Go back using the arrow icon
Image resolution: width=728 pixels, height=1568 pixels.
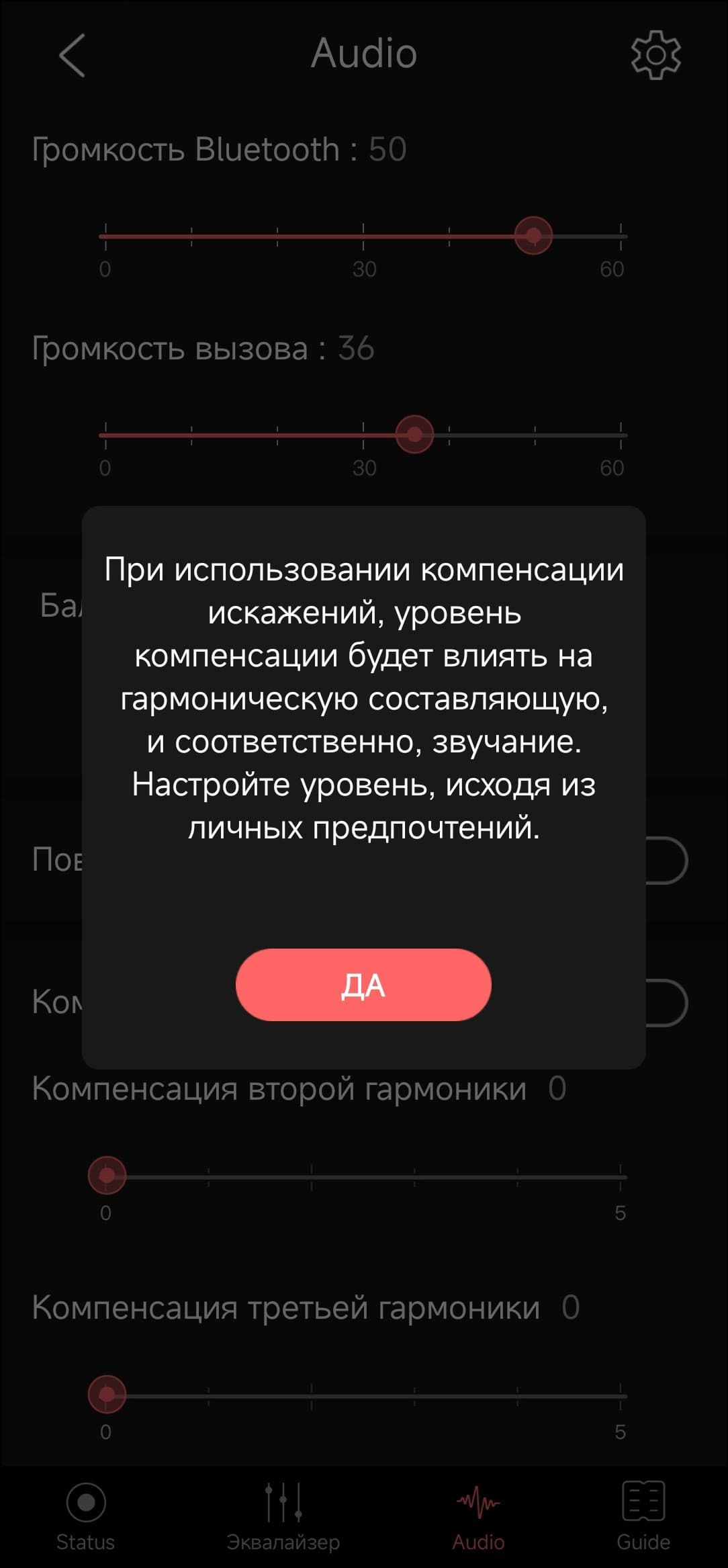pos(72,55)
